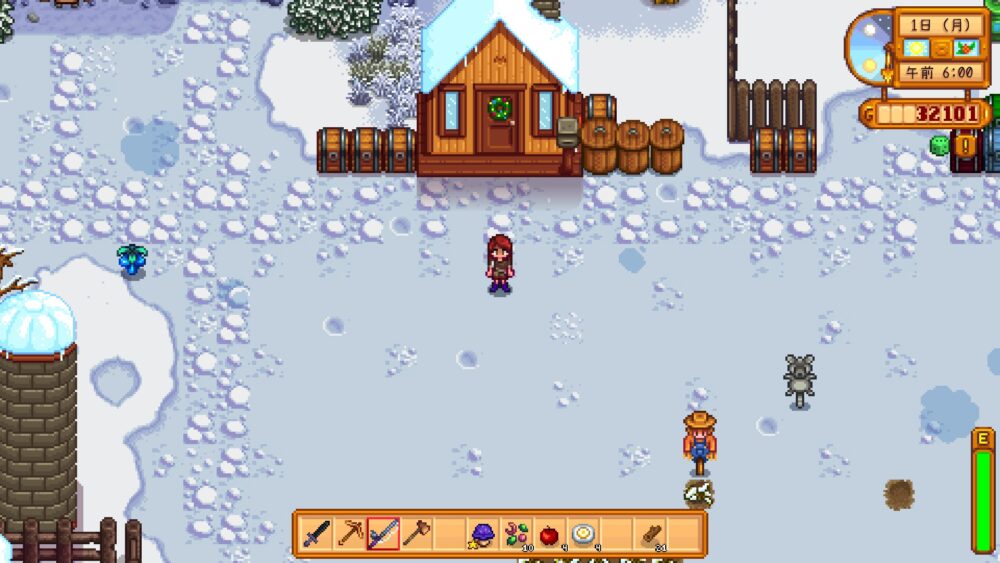This screenshot has height=563, width=1000.
Task: Select the sword in the toolbar
Action: click(316, 534)
